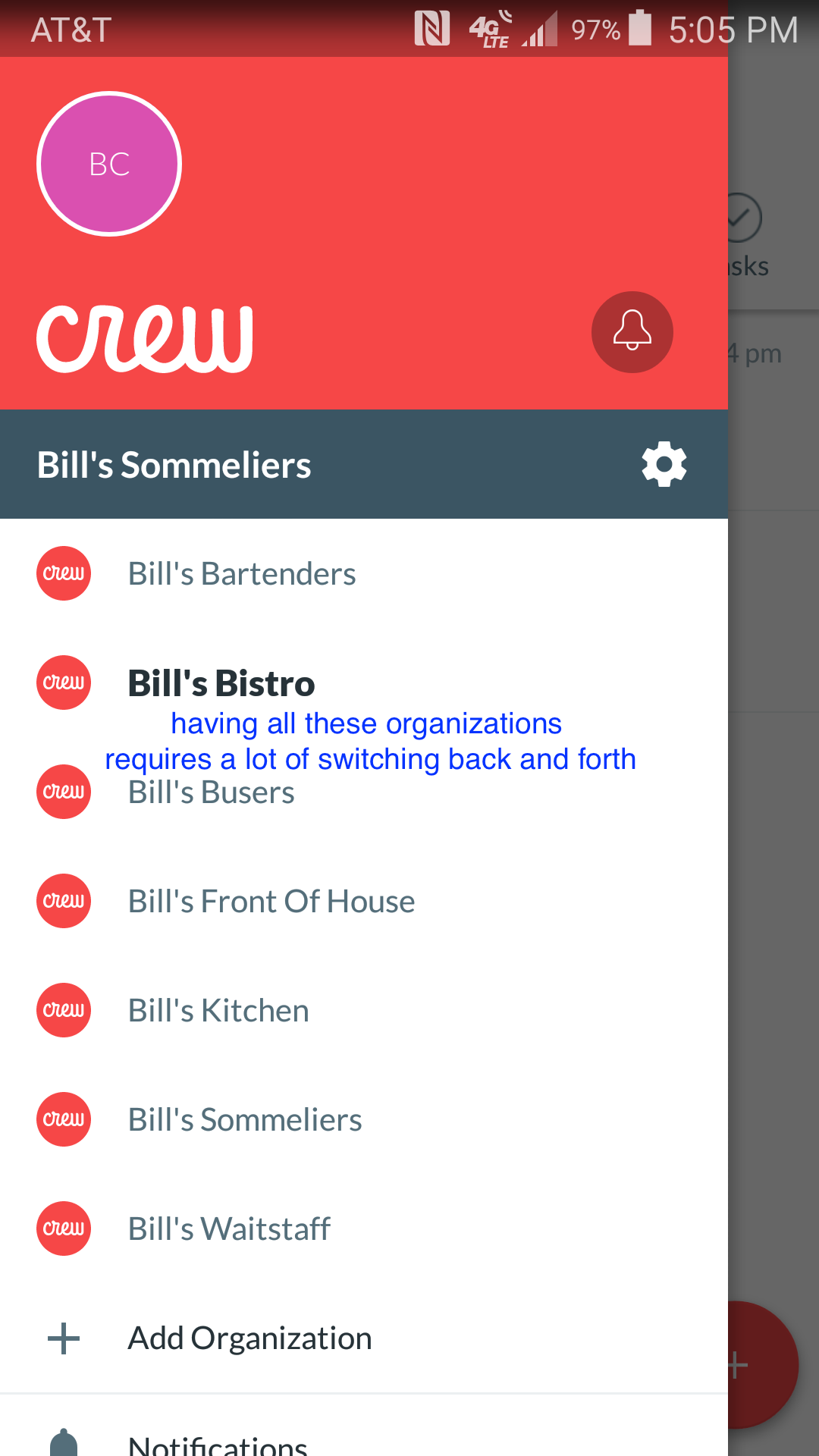Switch to Bill's Waitstaff organization

tap(364, 1228)
